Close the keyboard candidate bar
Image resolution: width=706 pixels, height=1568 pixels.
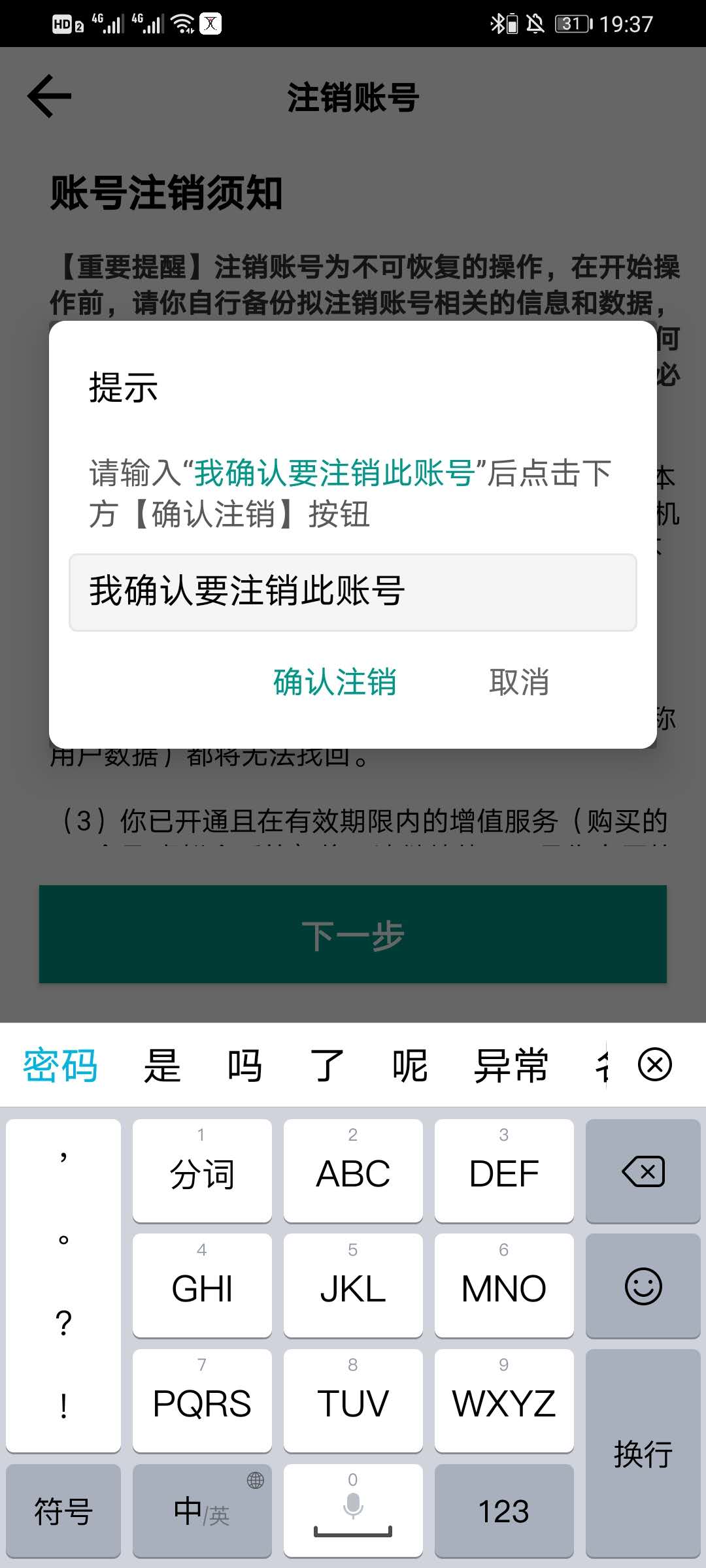(x=655, y=1065)
